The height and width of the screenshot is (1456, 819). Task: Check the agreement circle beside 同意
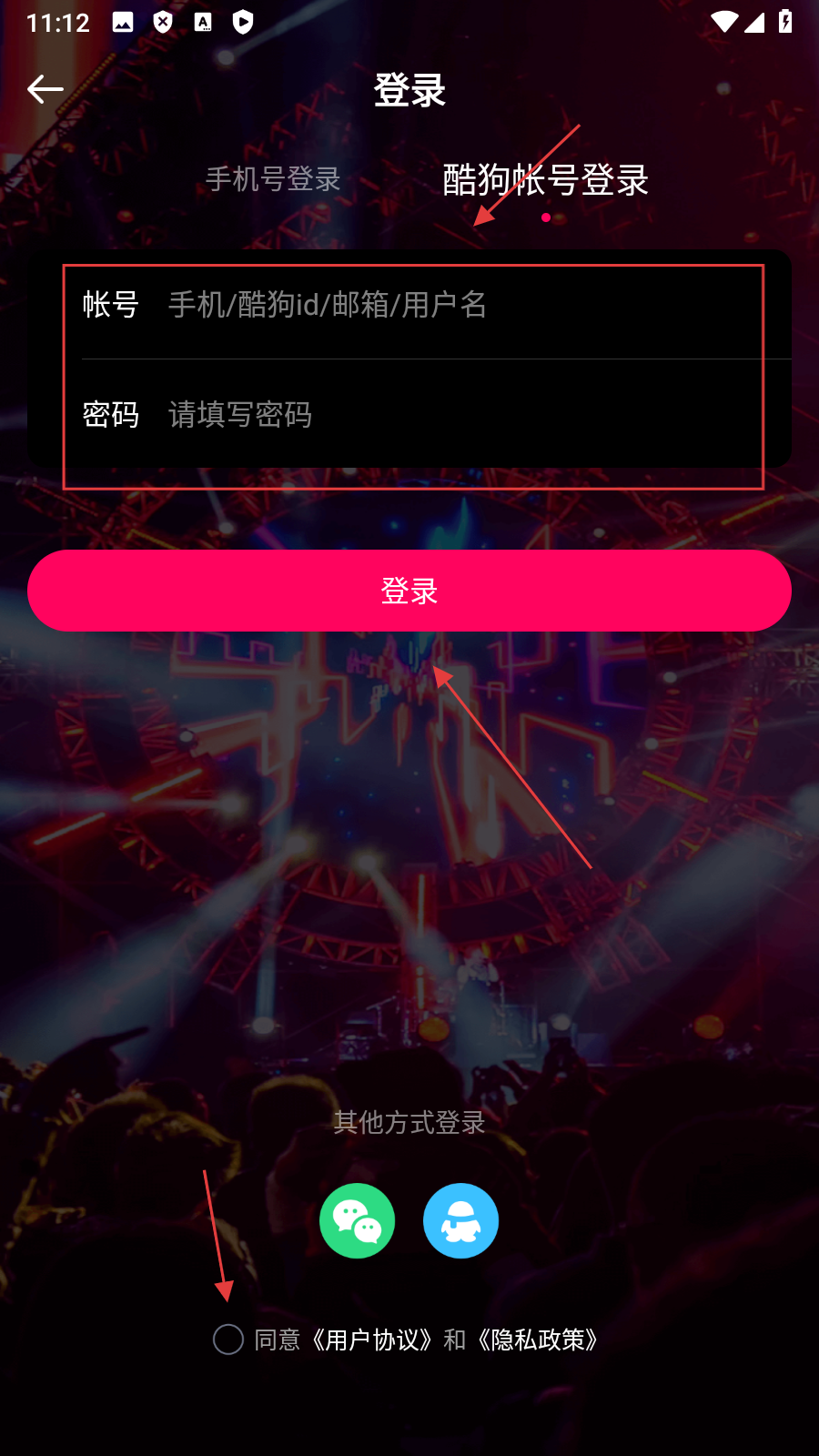(228, 1340)
